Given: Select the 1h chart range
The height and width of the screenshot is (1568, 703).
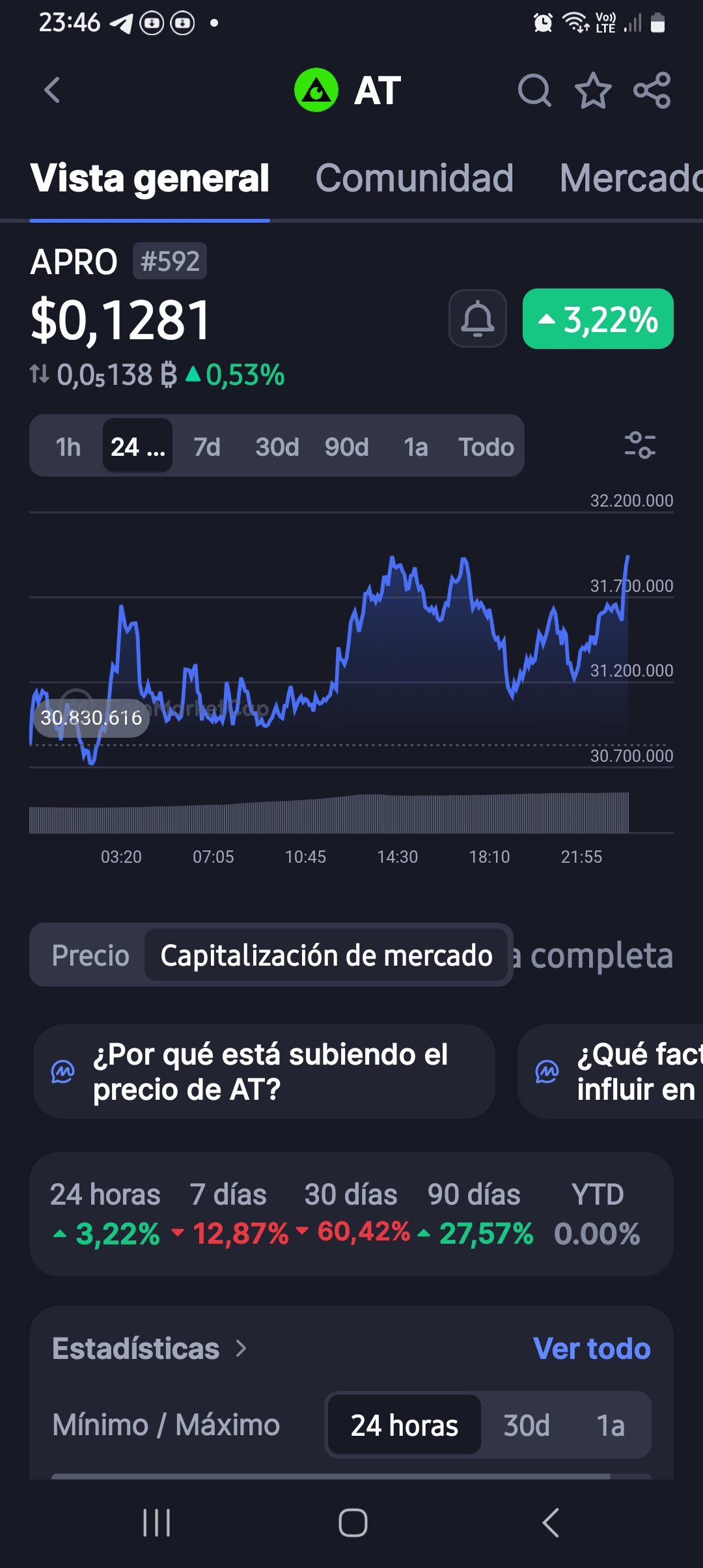Looking at the screenshot, I should [68, 447].
